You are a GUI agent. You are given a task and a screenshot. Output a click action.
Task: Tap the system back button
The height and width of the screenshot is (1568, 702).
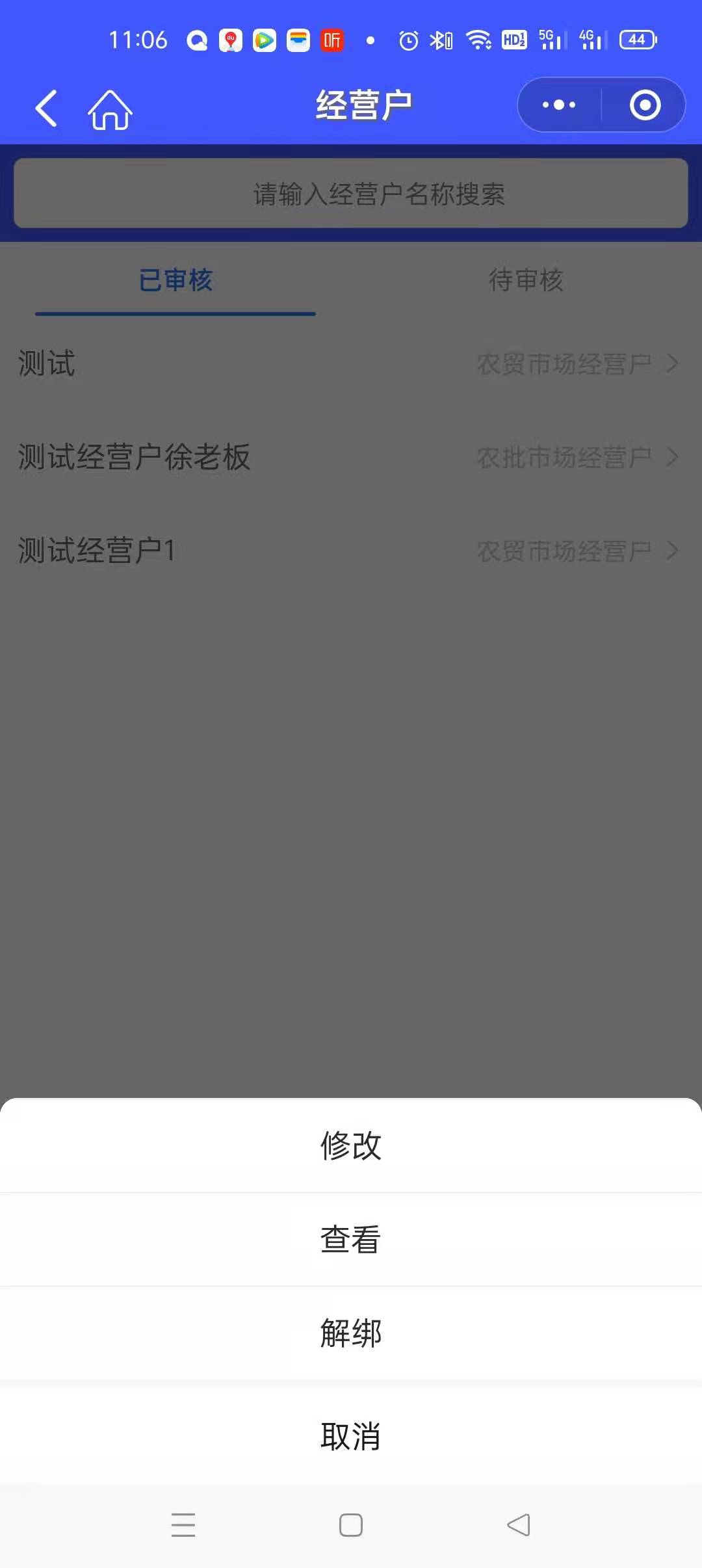518,1524
